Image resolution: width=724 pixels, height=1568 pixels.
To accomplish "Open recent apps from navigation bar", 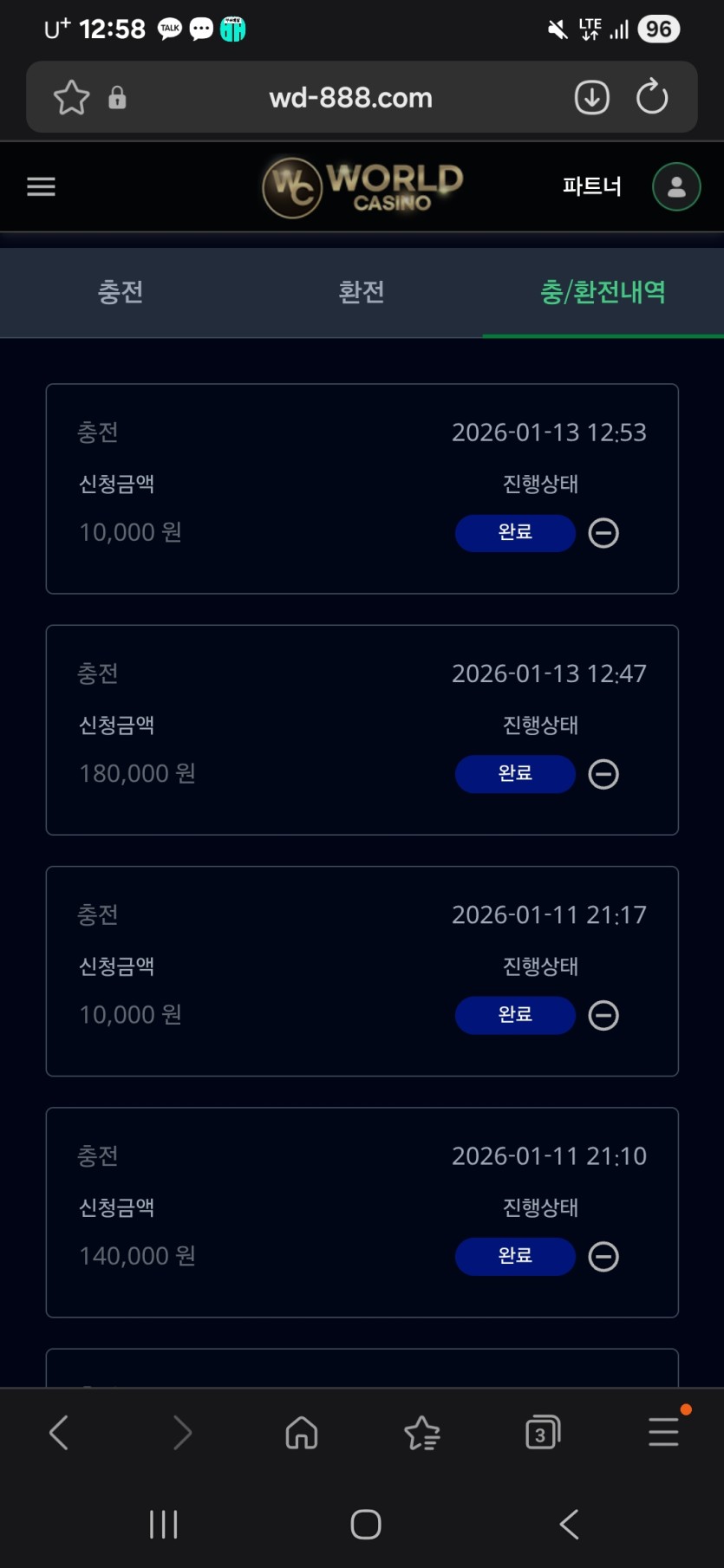I will tap(163, 1524).
